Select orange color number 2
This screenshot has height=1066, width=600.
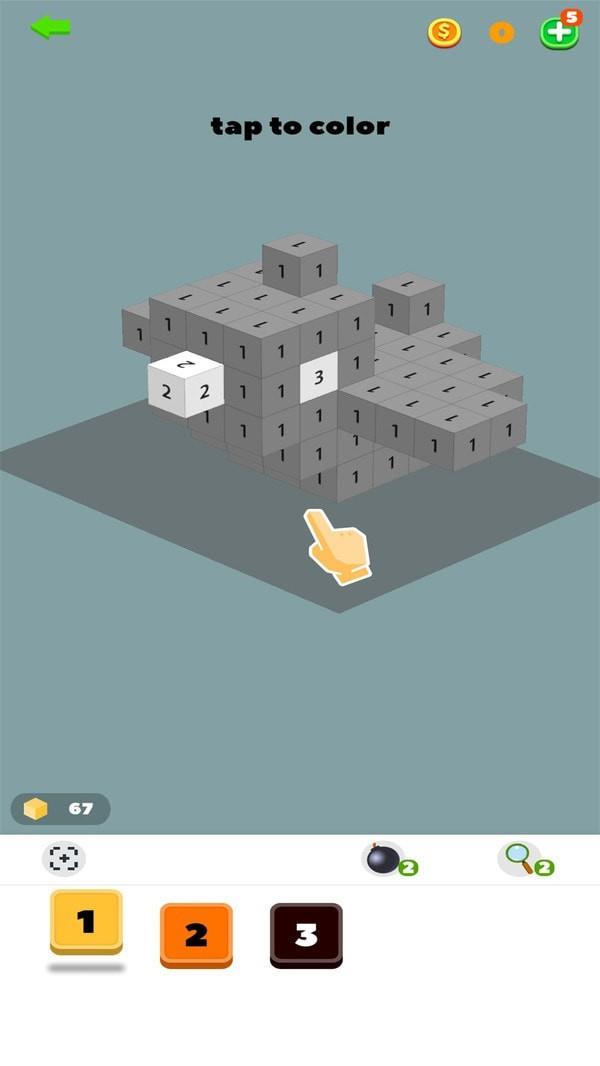click(196, 934)
